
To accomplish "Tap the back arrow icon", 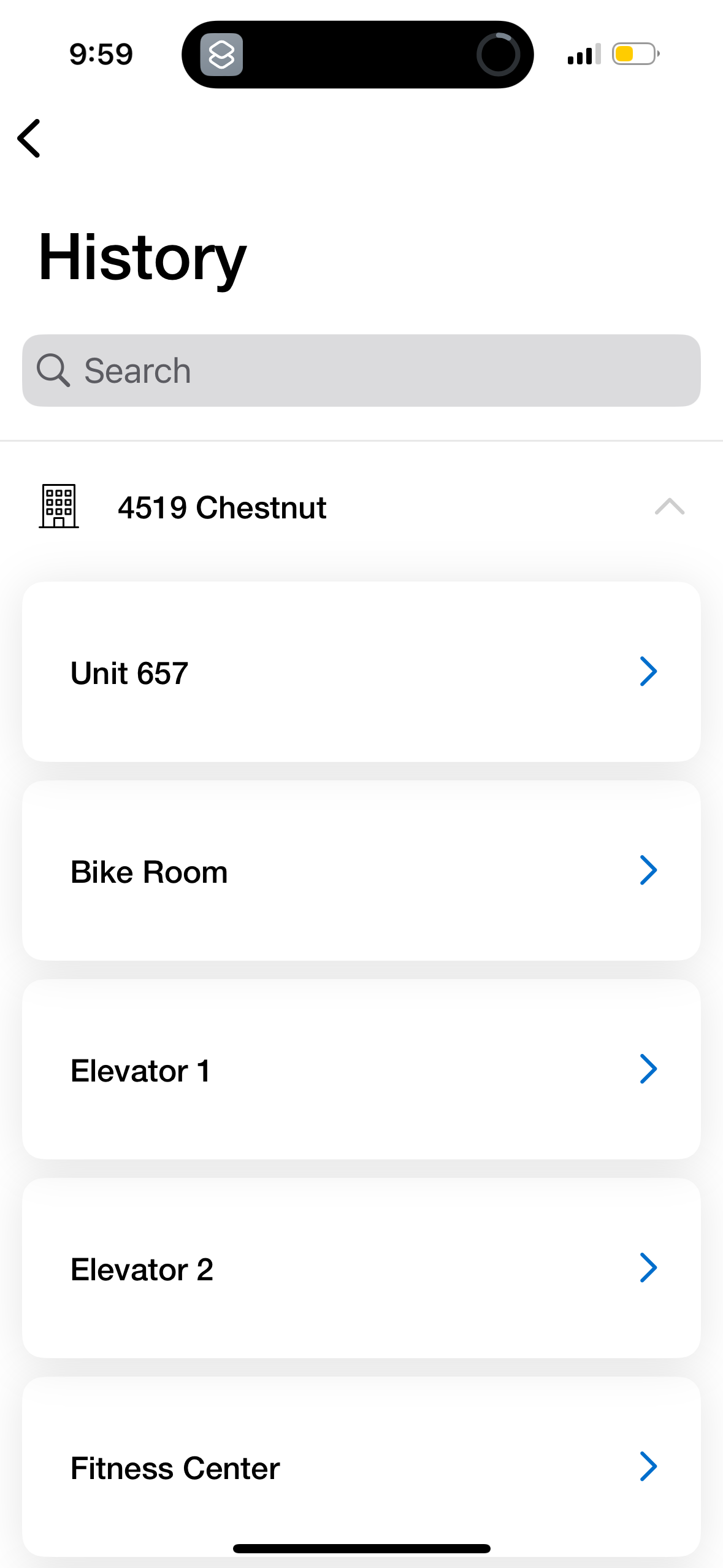I will click(29, 139).
